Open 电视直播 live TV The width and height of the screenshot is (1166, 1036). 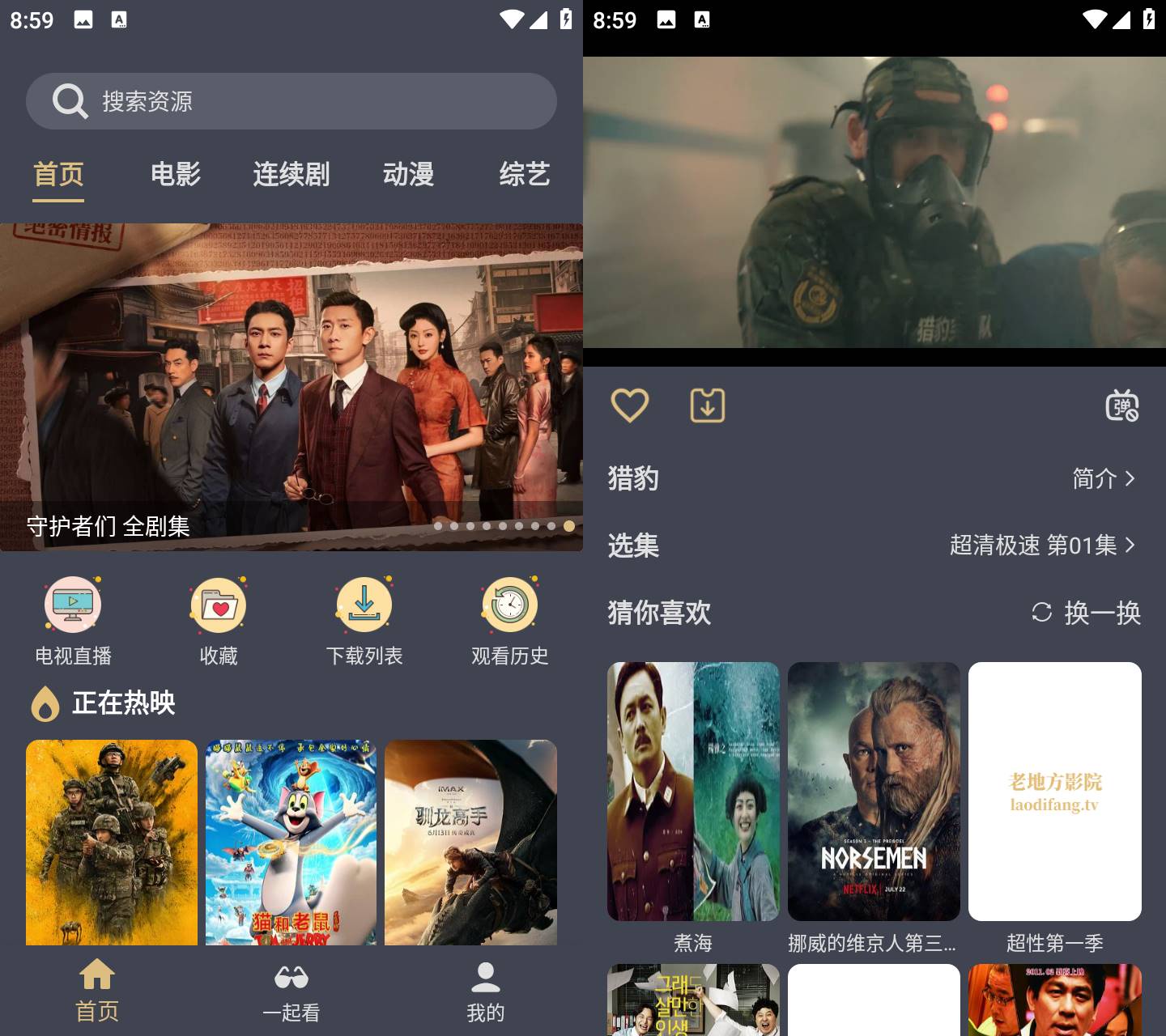click(73, 620)
